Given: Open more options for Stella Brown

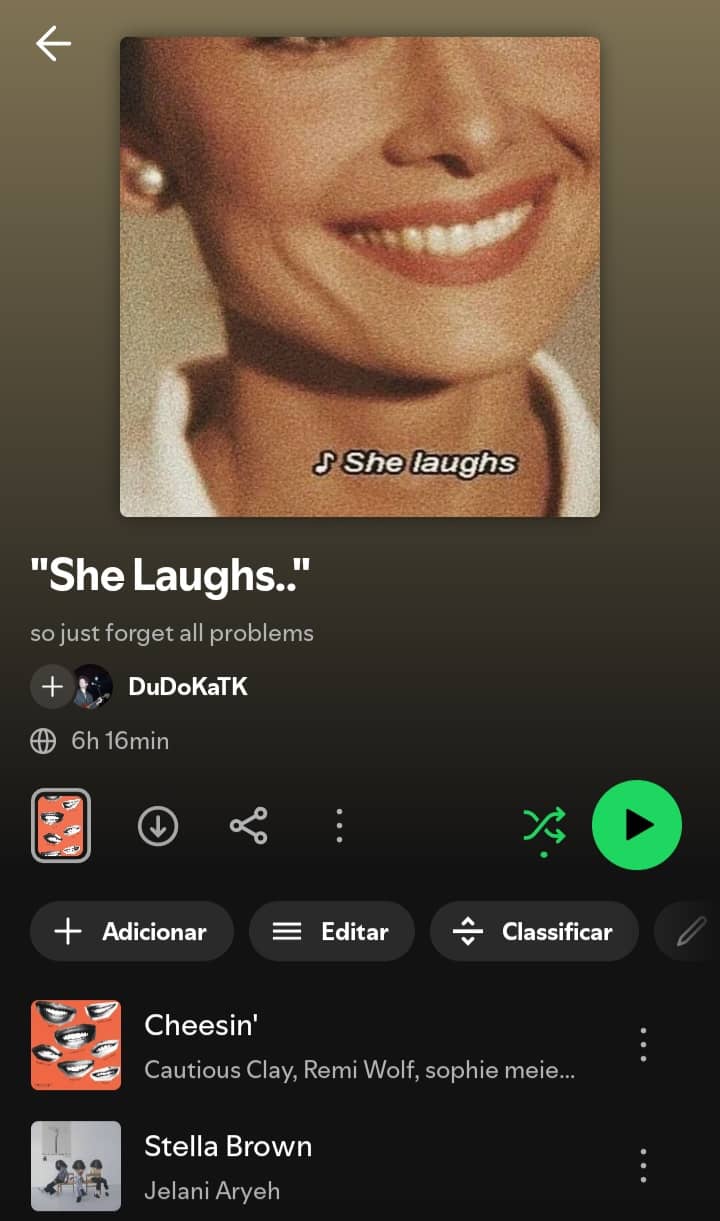Looking at the screenshot, I should (x=643, y=1166).
